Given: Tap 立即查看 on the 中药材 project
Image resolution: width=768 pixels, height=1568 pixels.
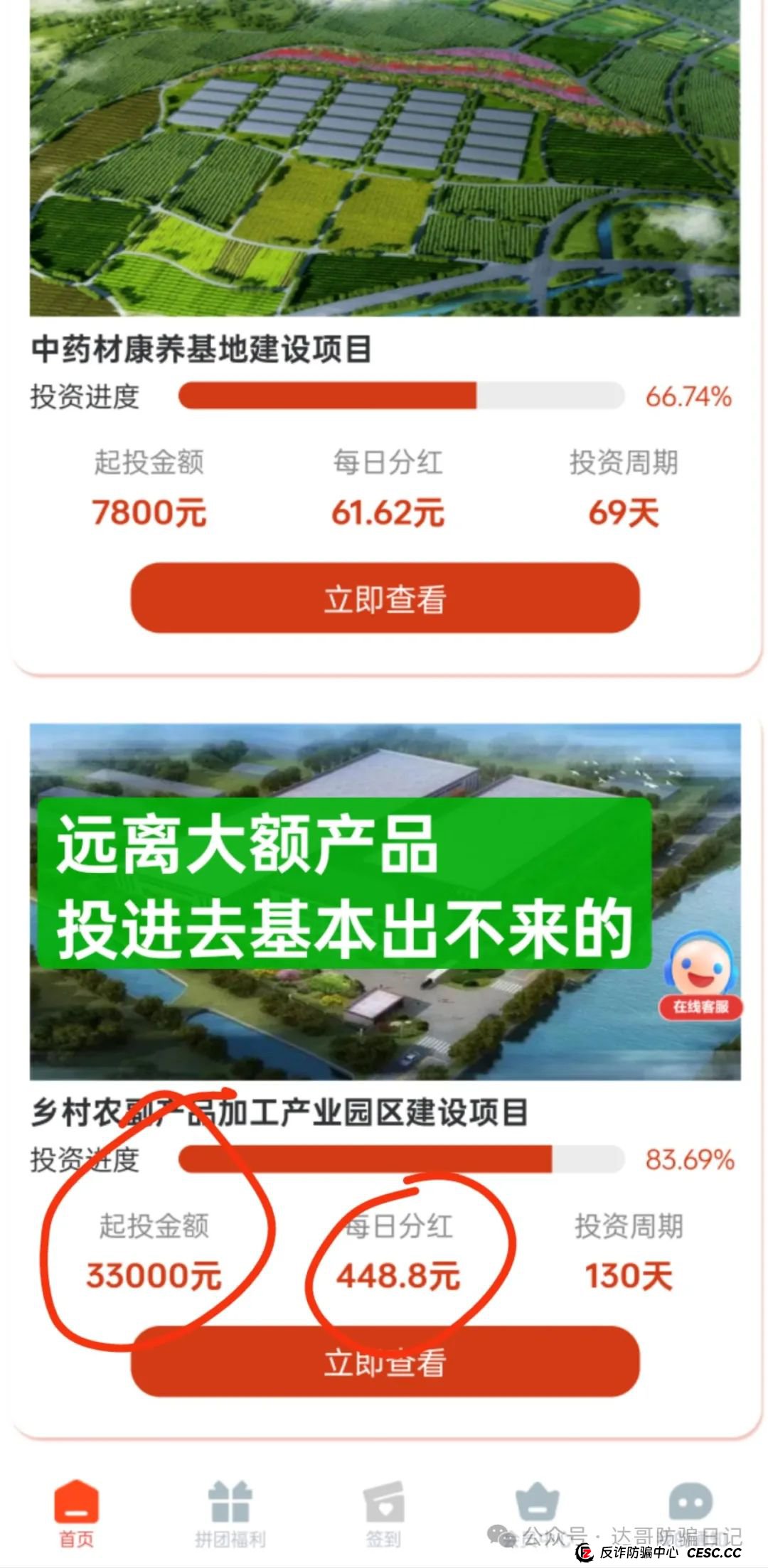Looking at the screenshot, I should point(384,598).
